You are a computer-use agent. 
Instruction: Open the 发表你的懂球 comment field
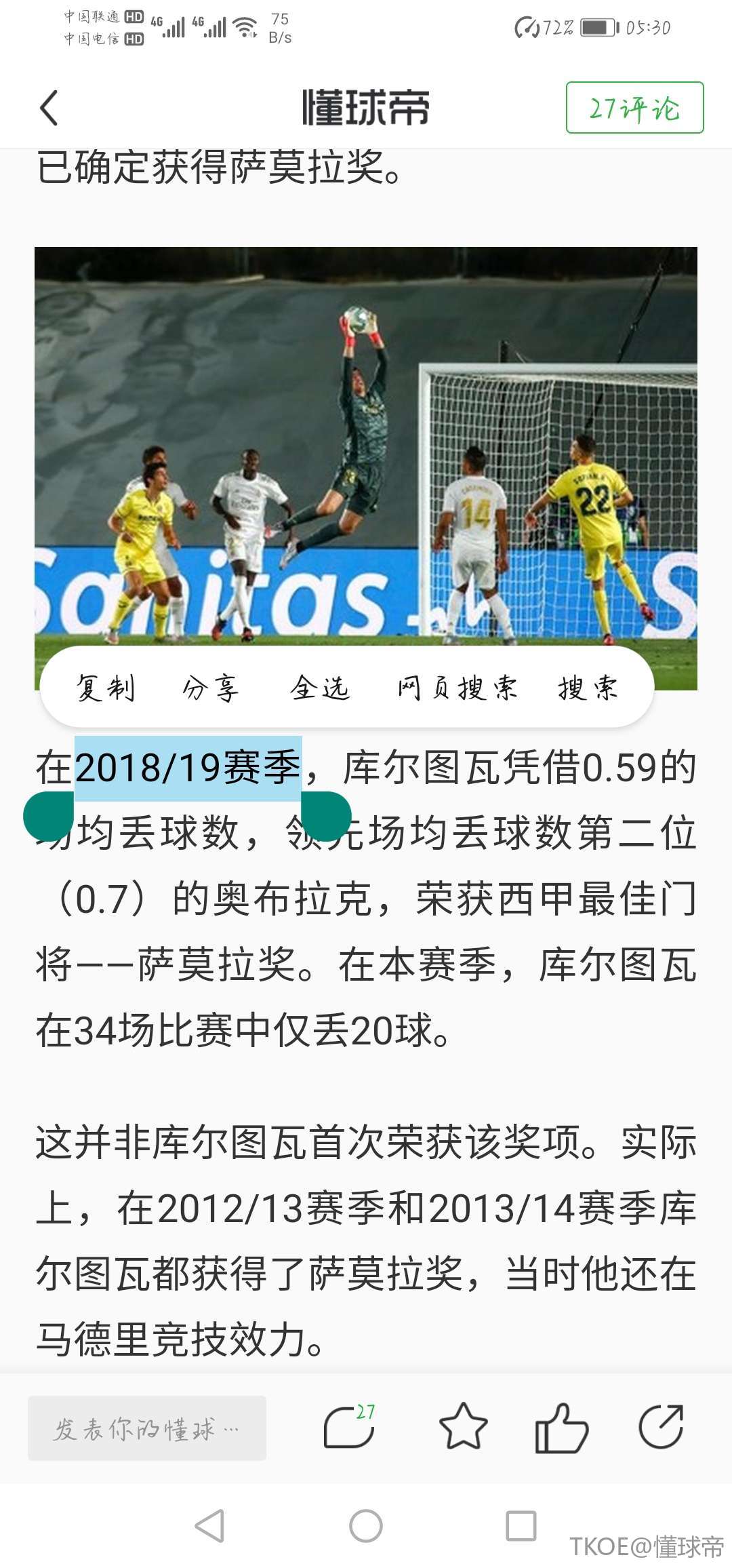(x=147, y=1428)
